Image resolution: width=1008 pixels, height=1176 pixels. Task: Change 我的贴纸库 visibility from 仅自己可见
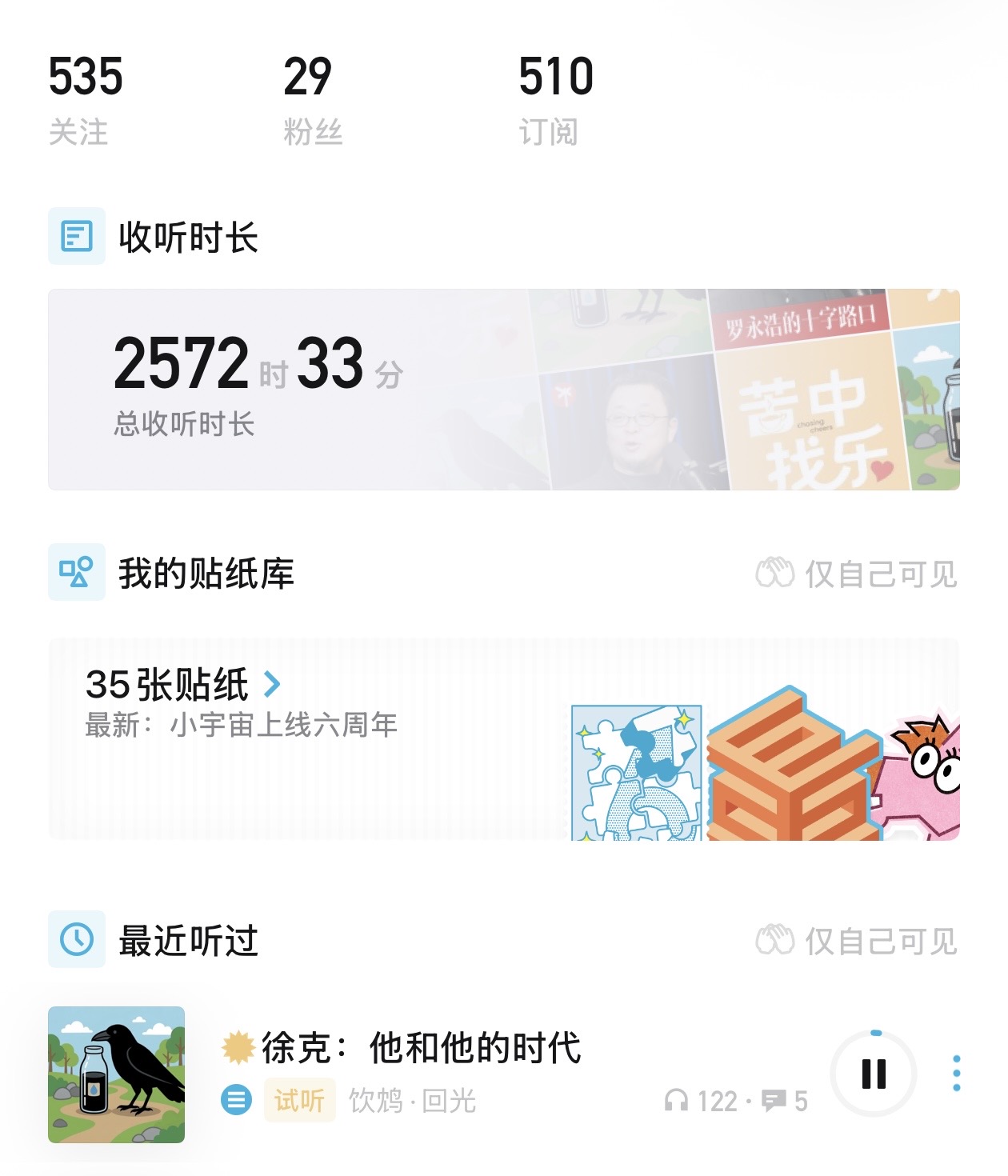point(857,574)
